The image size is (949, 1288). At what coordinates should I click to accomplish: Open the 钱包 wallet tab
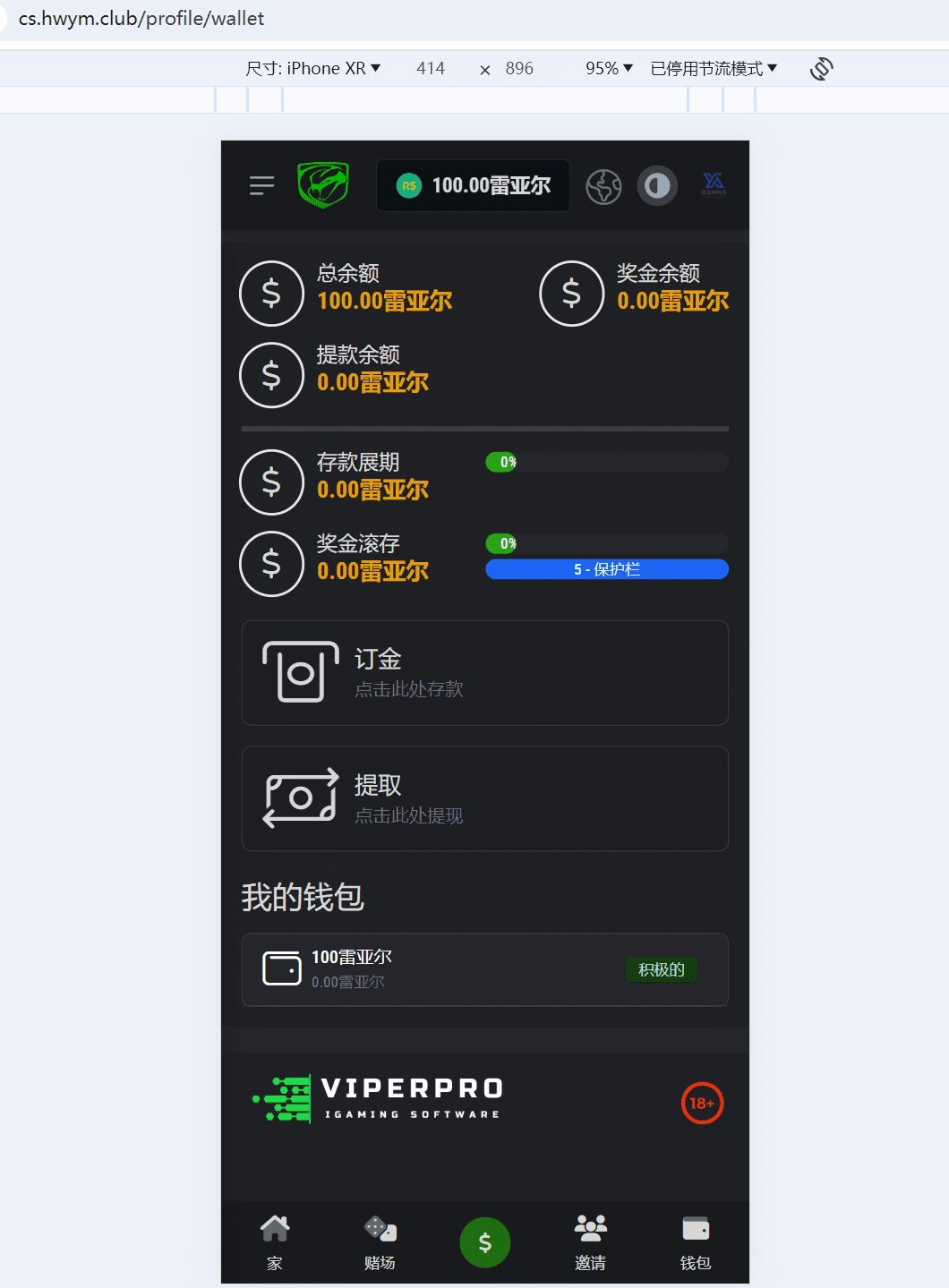(695, 1241)
